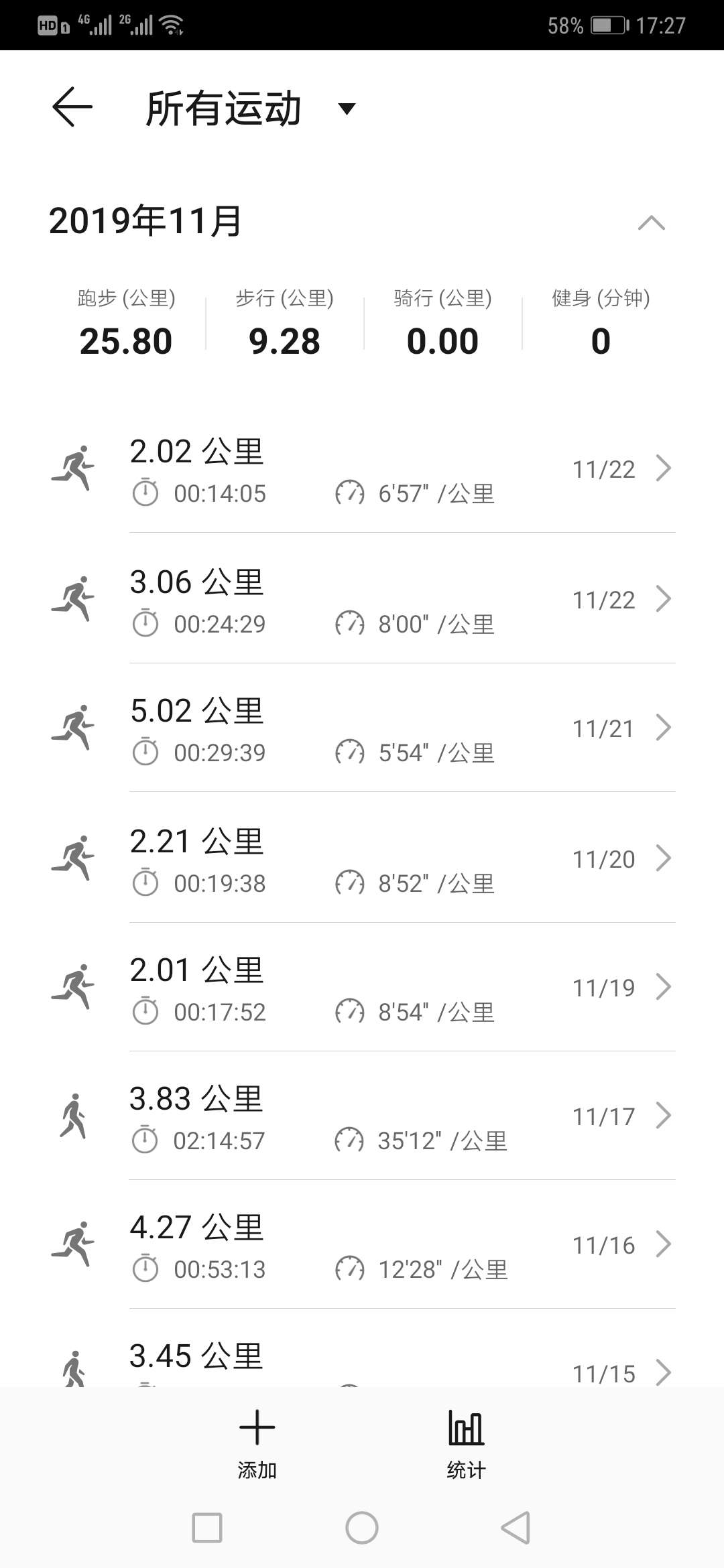Image resolution: width=724 pixels, height=1568 pixels.
Task: Collapse the 2019年11月 section
Action: point(651,222)
